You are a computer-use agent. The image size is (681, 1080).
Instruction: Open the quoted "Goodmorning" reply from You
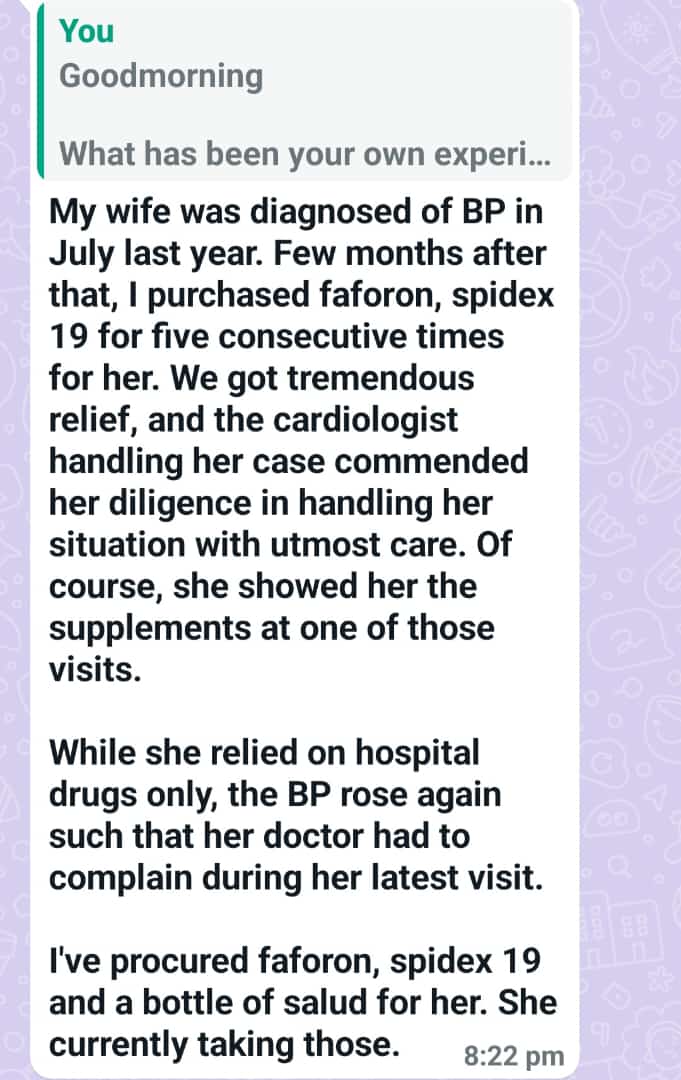pyautogui.click(x=300, y=92)
